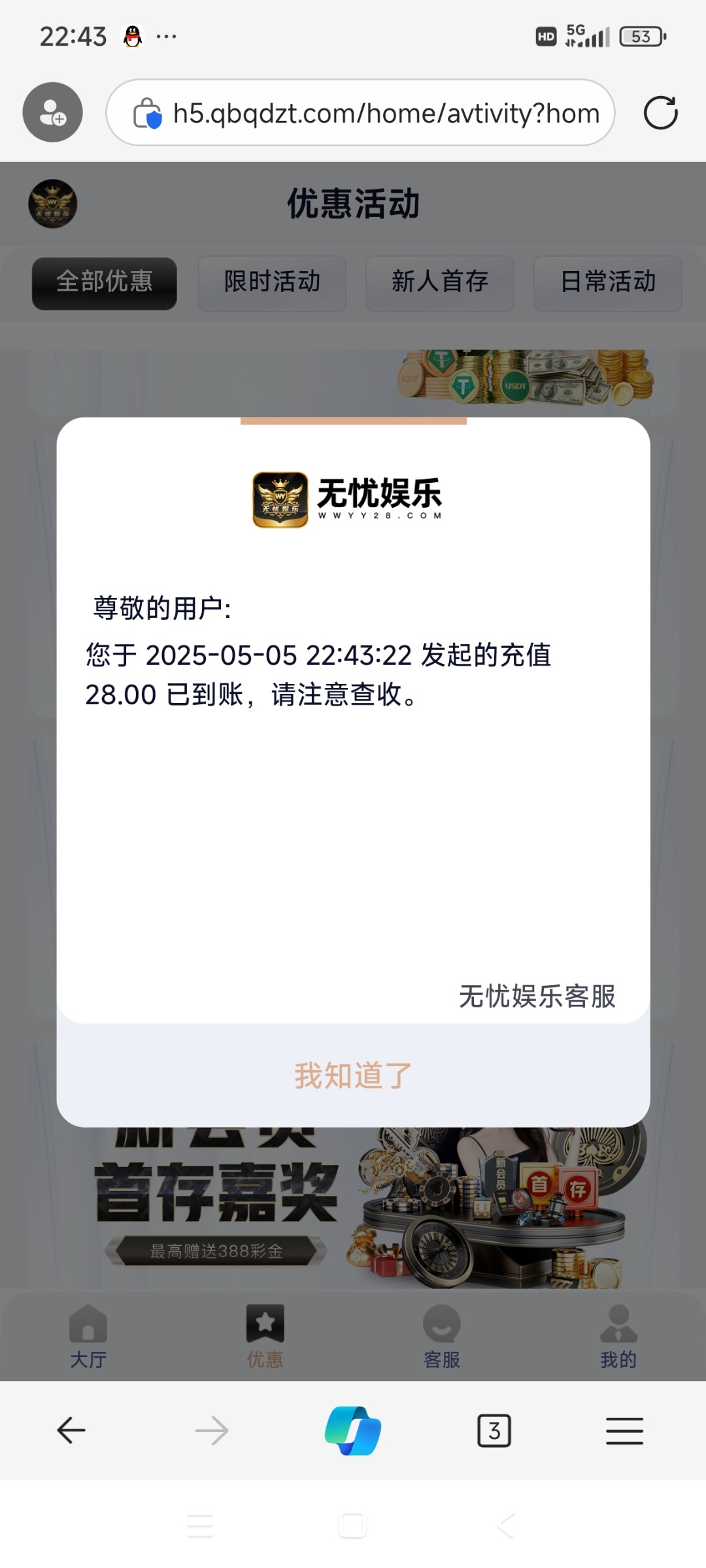Image resolution: width=706 pixels, height=1568 pixels.
Task: Switch to the 大厅 tab
Action: 88,1337
